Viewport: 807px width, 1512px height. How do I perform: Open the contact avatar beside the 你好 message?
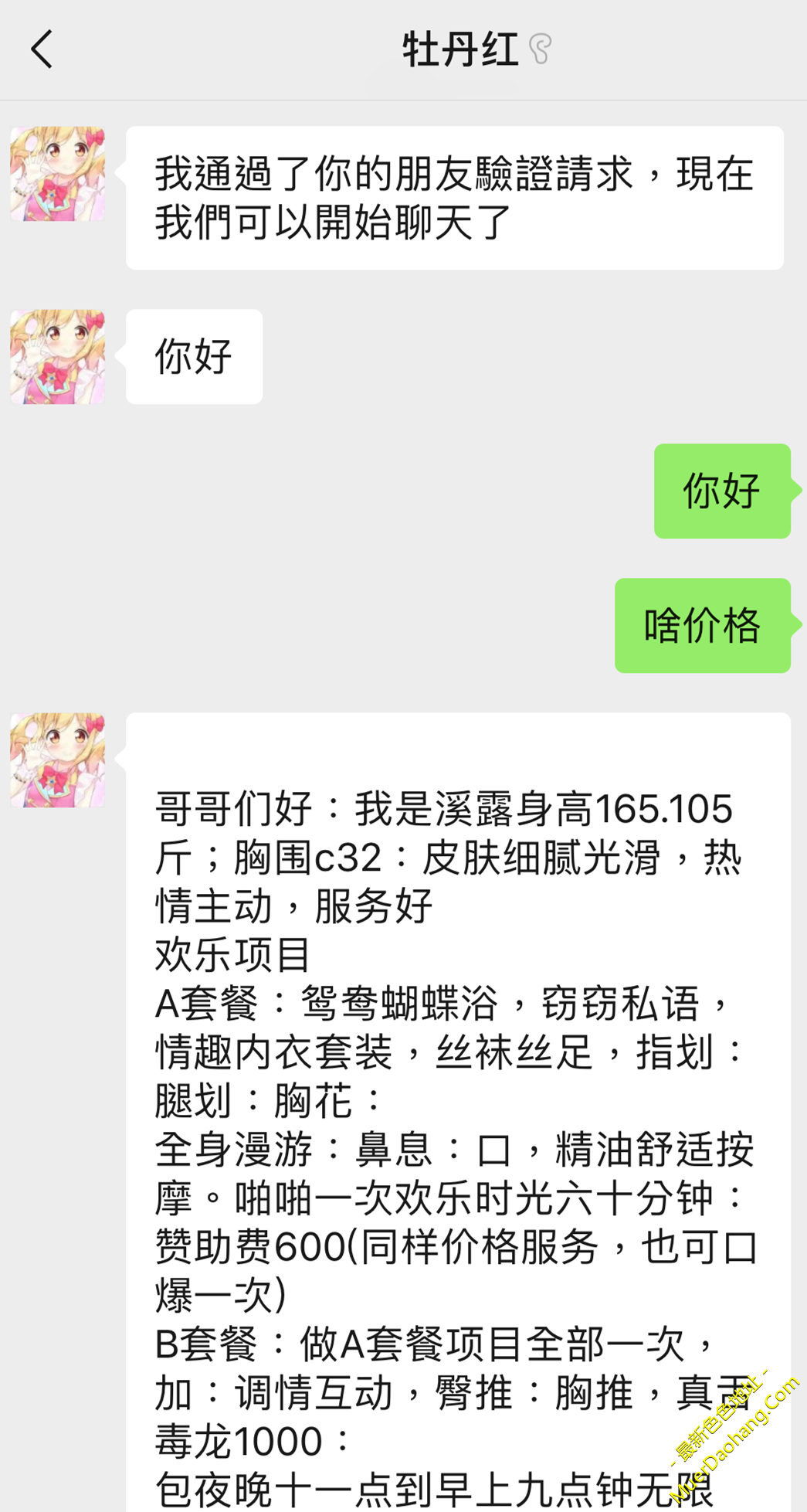point(57,357)
